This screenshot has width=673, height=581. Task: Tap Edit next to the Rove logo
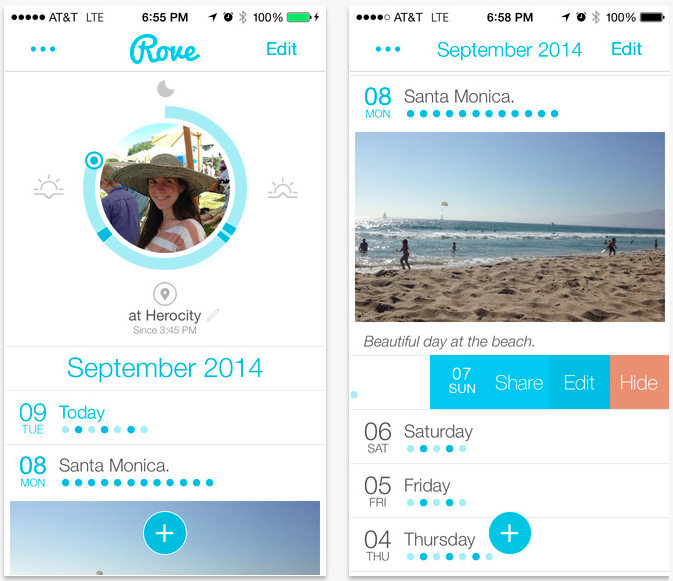281,49
